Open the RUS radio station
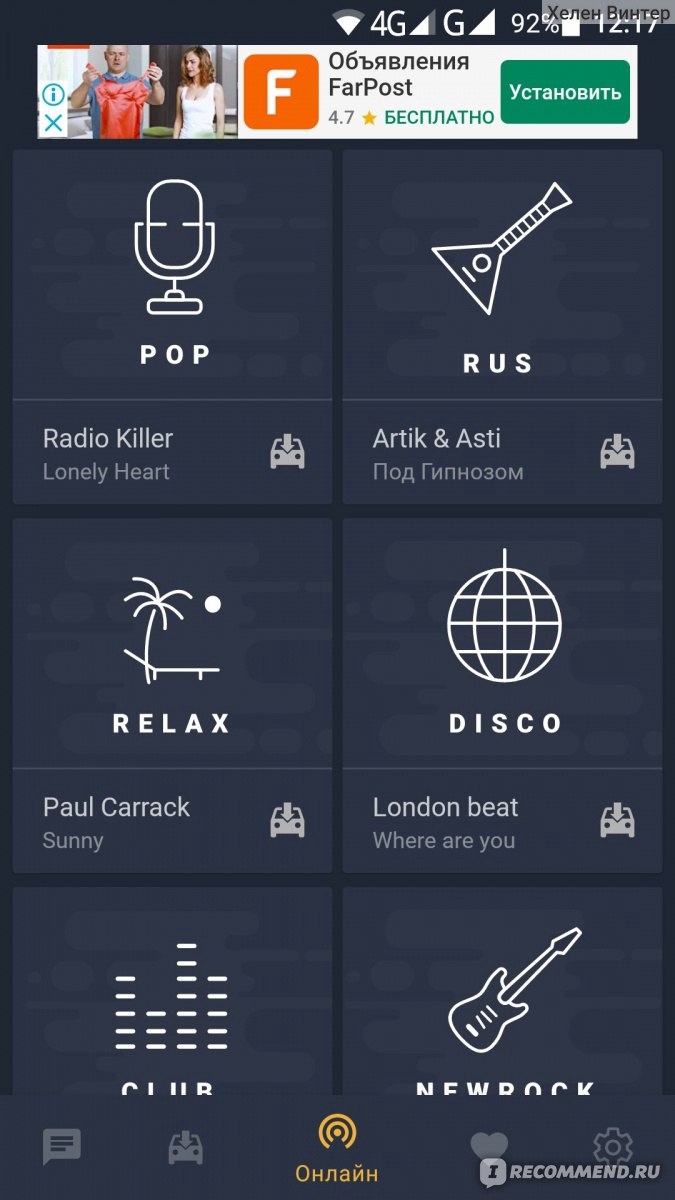This screenshot has width=675, height=1200. 501,275
